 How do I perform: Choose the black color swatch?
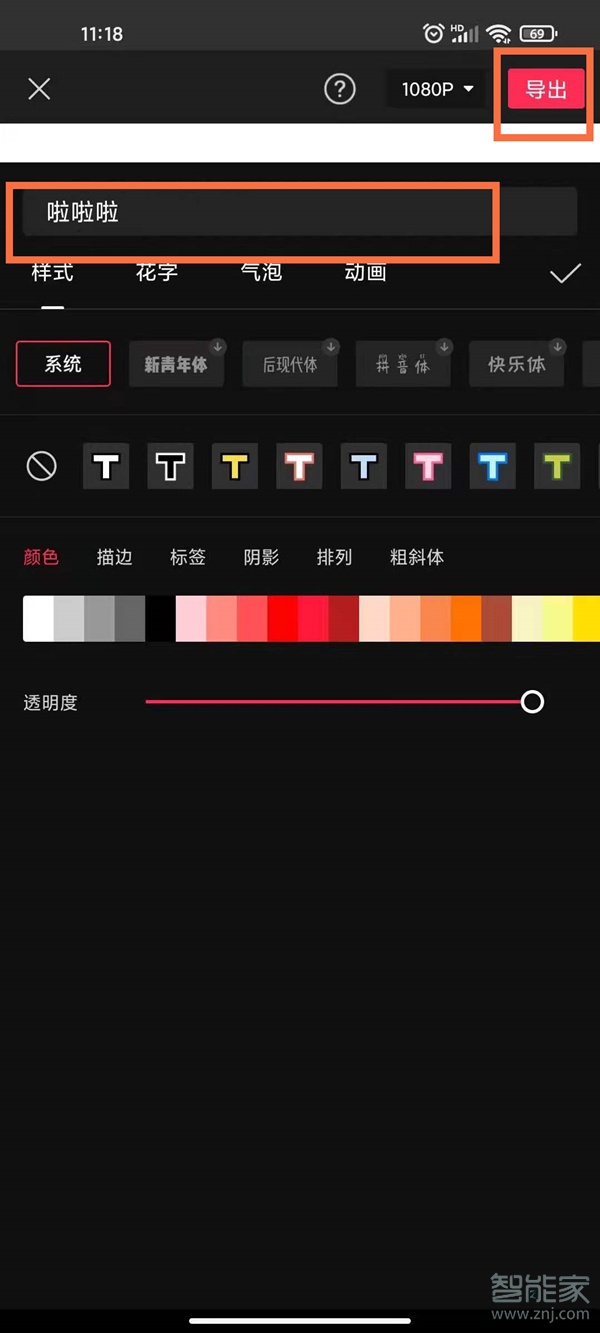coord(160,618)
